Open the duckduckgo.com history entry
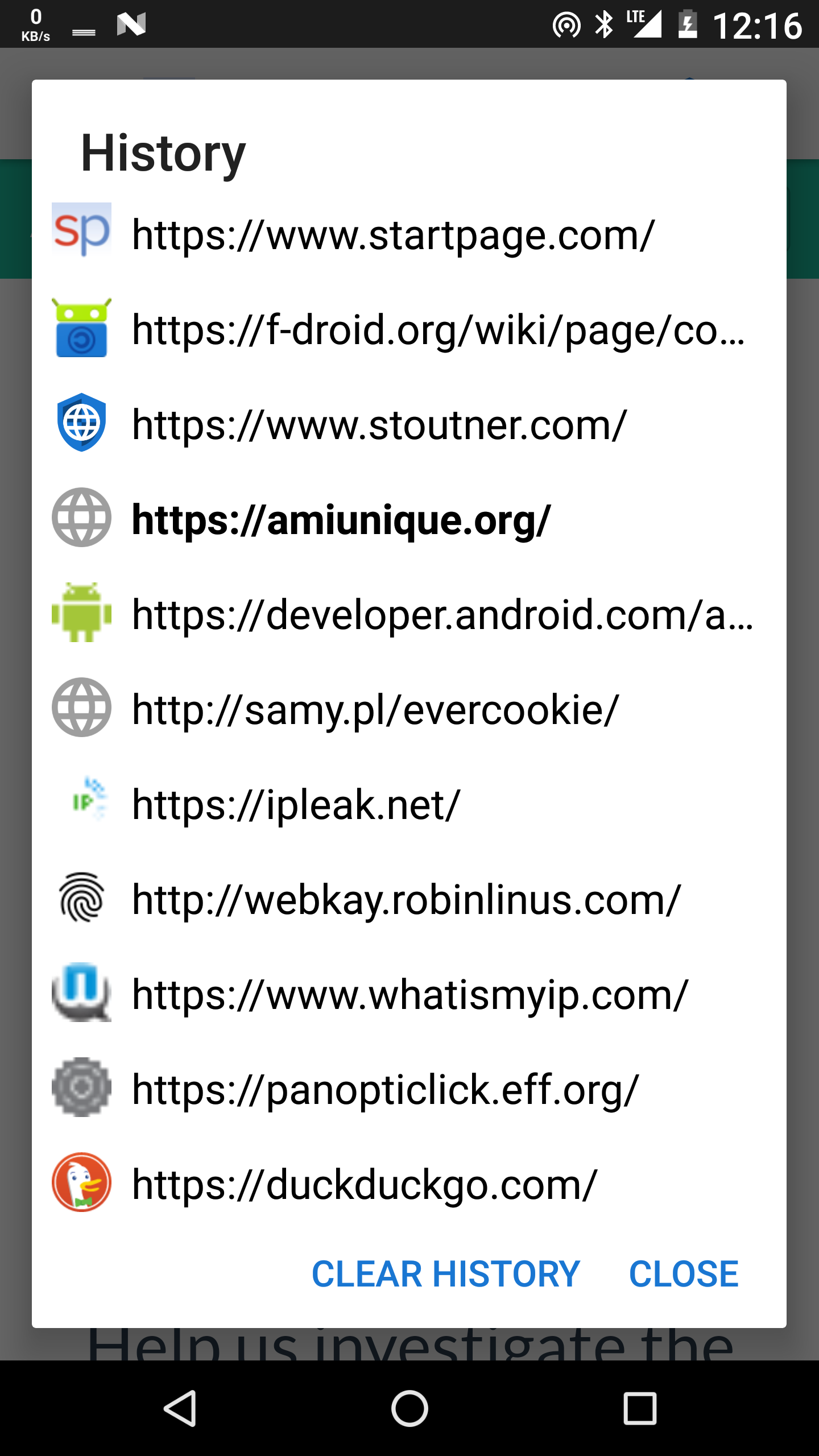 (409, 1184)
